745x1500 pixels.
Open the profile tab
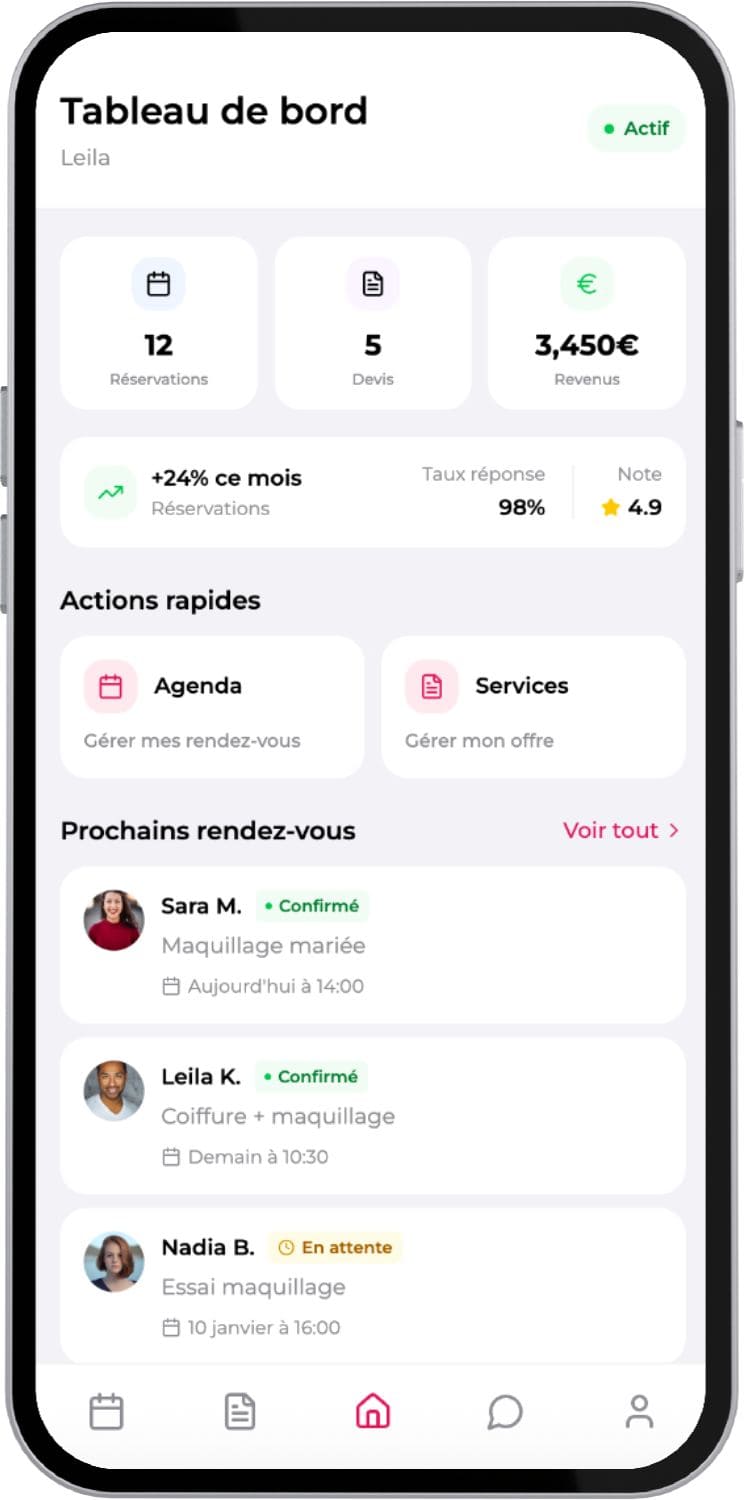coord(638,1412)
